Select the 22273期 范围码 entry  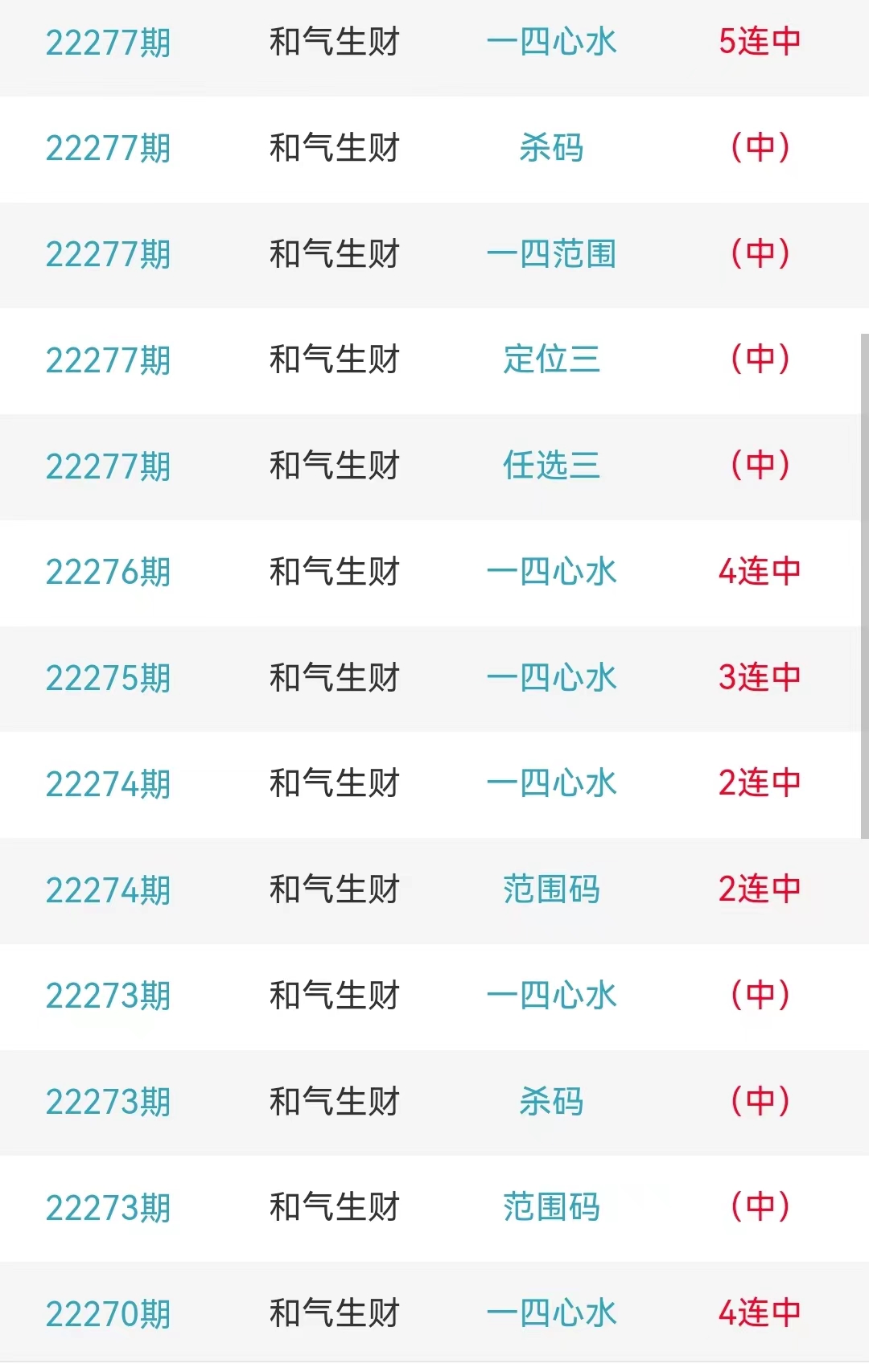(551, 1207)
